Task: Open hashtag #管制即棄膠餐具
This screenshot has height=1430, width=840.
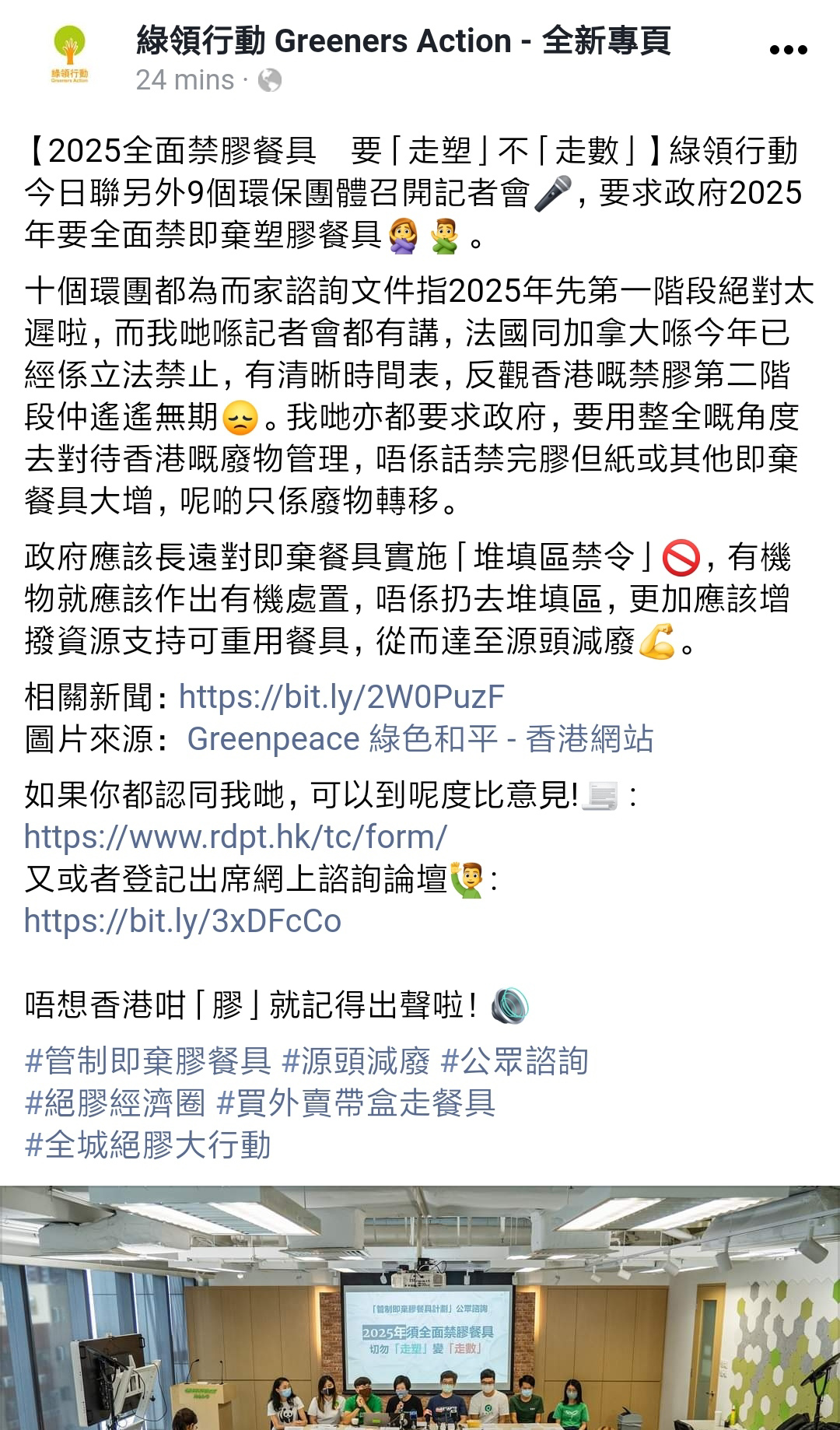Action: tap(148, 1061)
